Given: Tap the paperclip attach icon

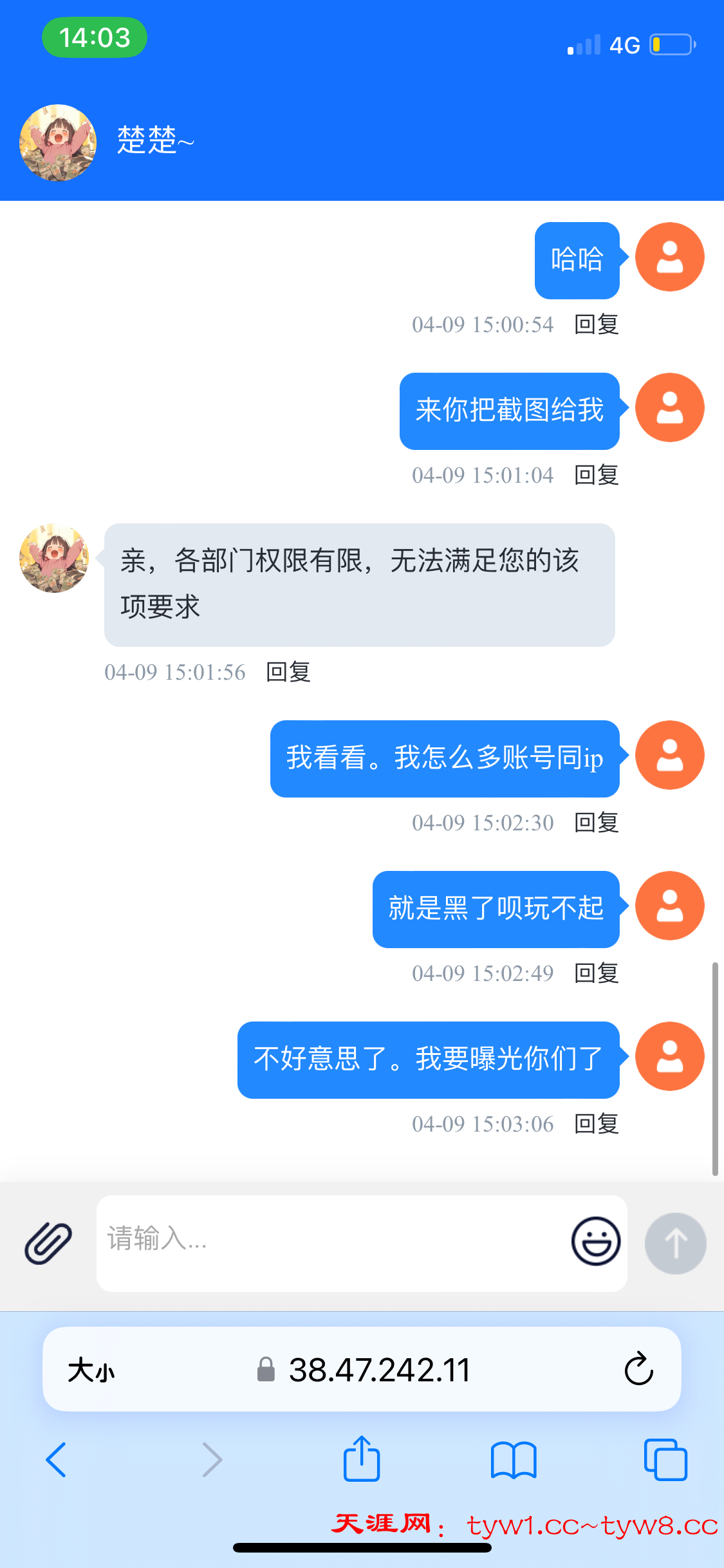Looking at the screenshot, I should pyautogui.click(x=48, y=1242).
